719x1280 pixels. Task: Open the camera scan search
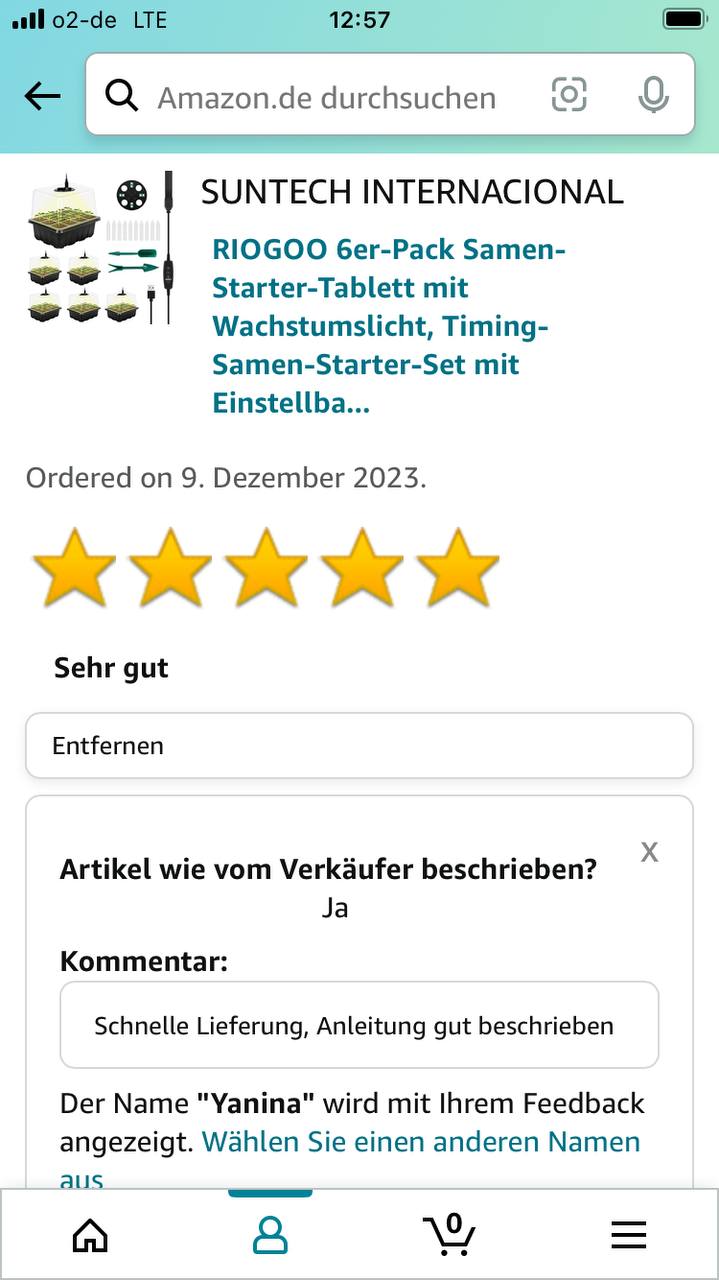coord(568,95)
